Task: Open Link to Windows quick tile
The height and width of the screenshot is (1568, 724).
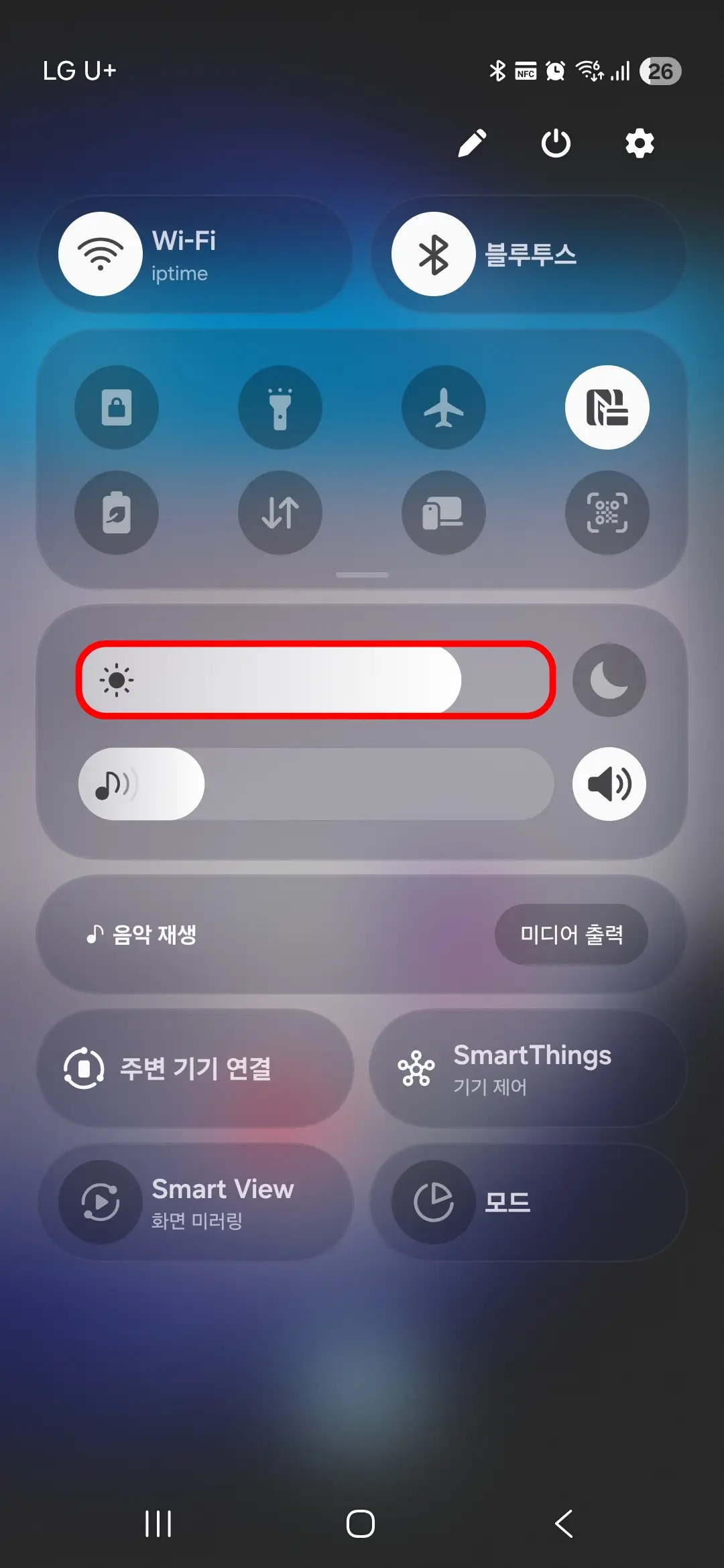Action: 444,512
